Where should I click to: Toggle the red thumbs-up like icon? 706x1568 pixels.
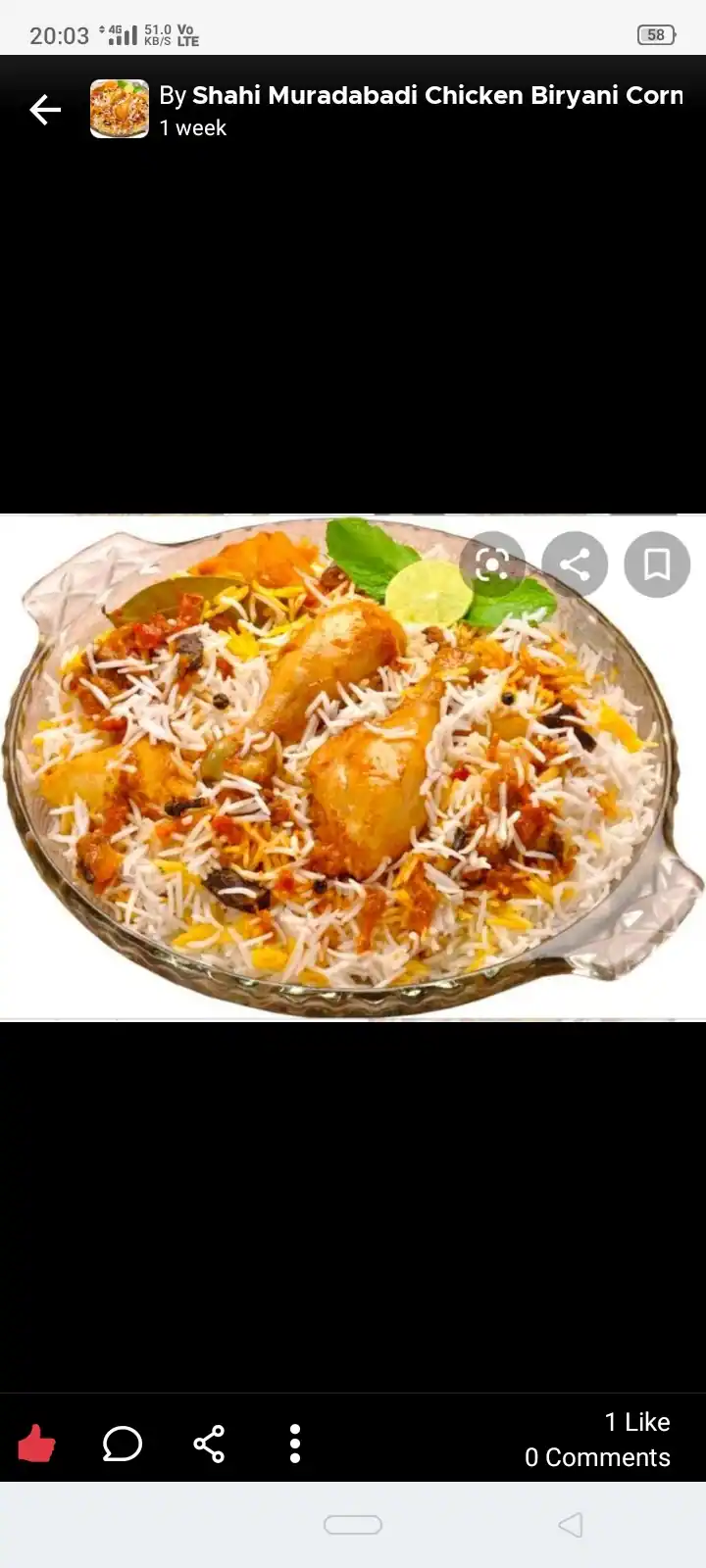pos(37,1444)
